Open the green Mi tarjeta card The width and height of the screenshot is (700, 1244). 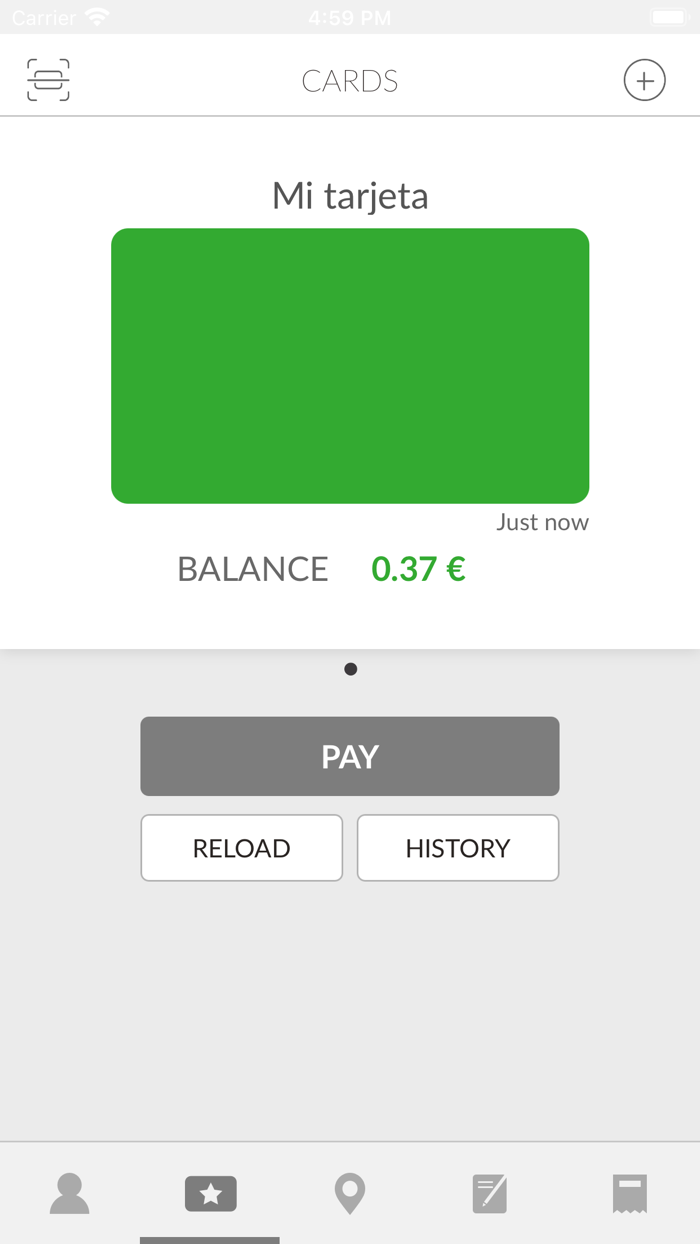350,366
